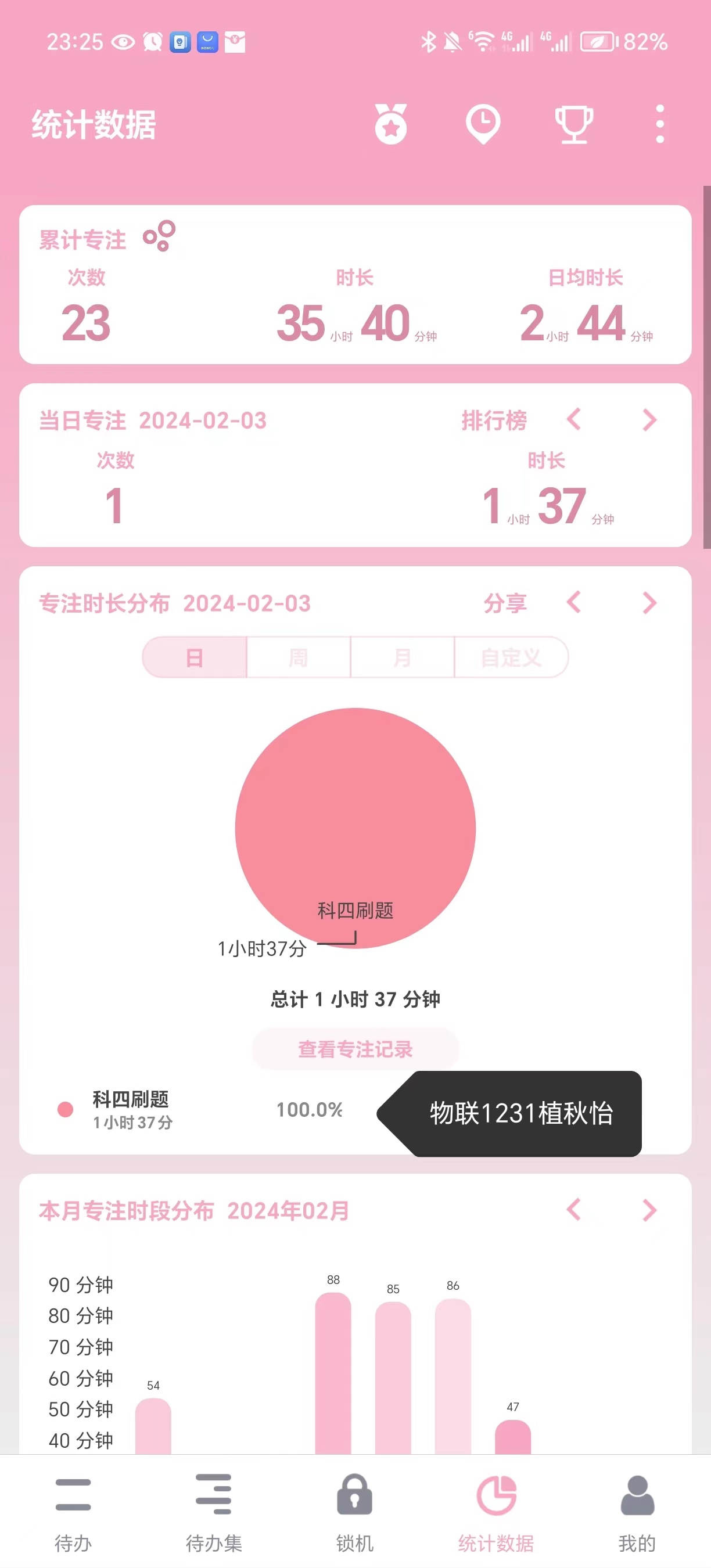
Task: Switch to the 月 range
Action: pyautogui.click(x=403, y=657)
